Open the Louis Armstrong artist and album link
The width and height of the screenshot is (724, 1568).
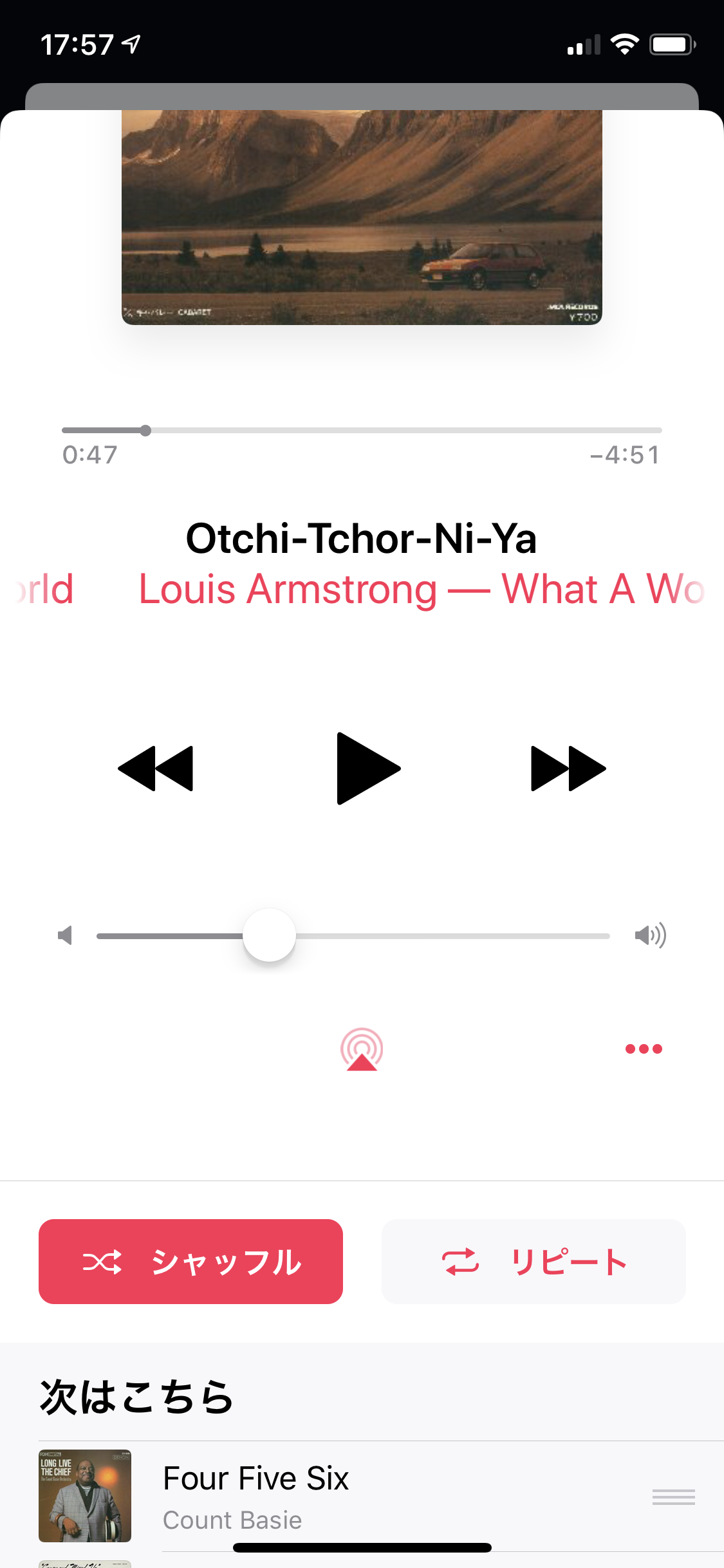(360, 589)
